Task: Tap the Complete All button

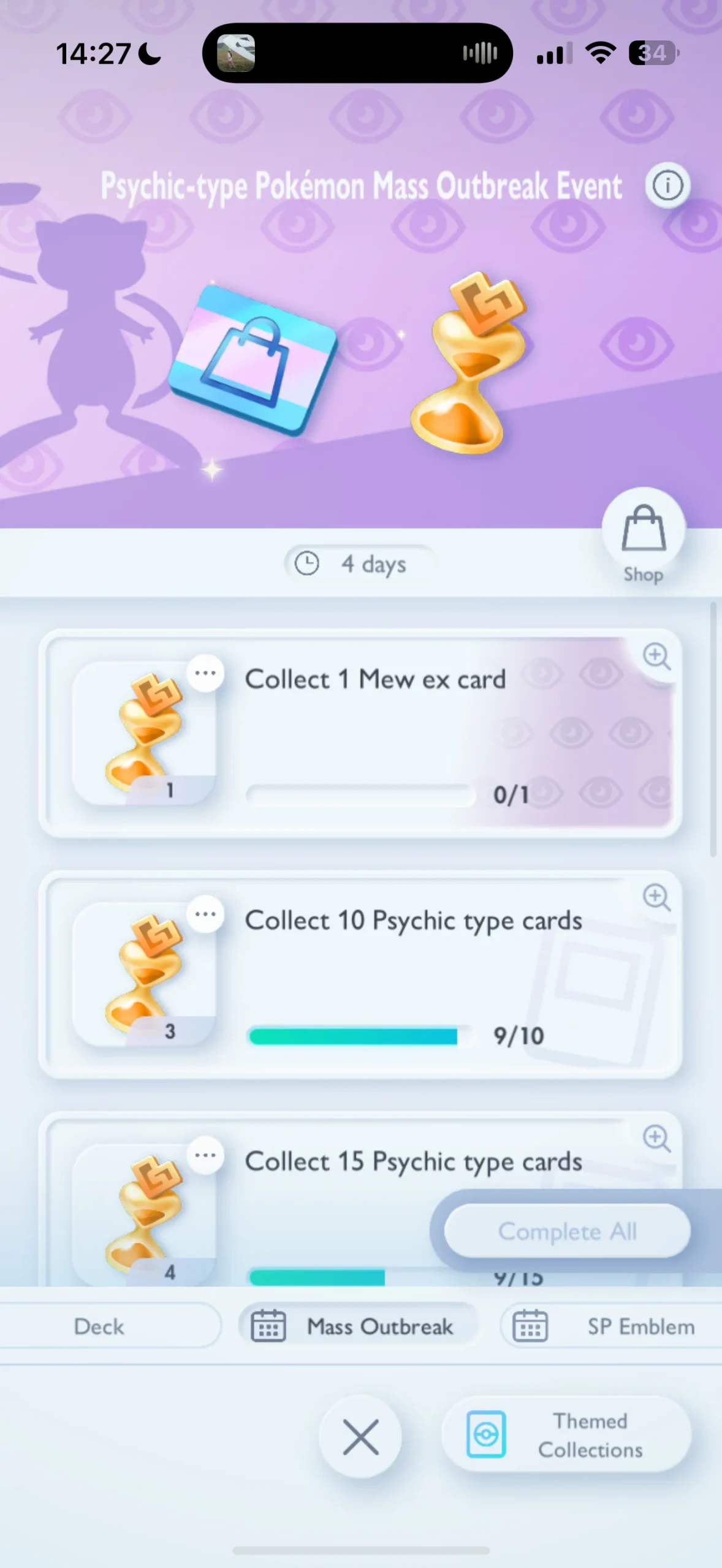Action: [x=567, y=1231]
